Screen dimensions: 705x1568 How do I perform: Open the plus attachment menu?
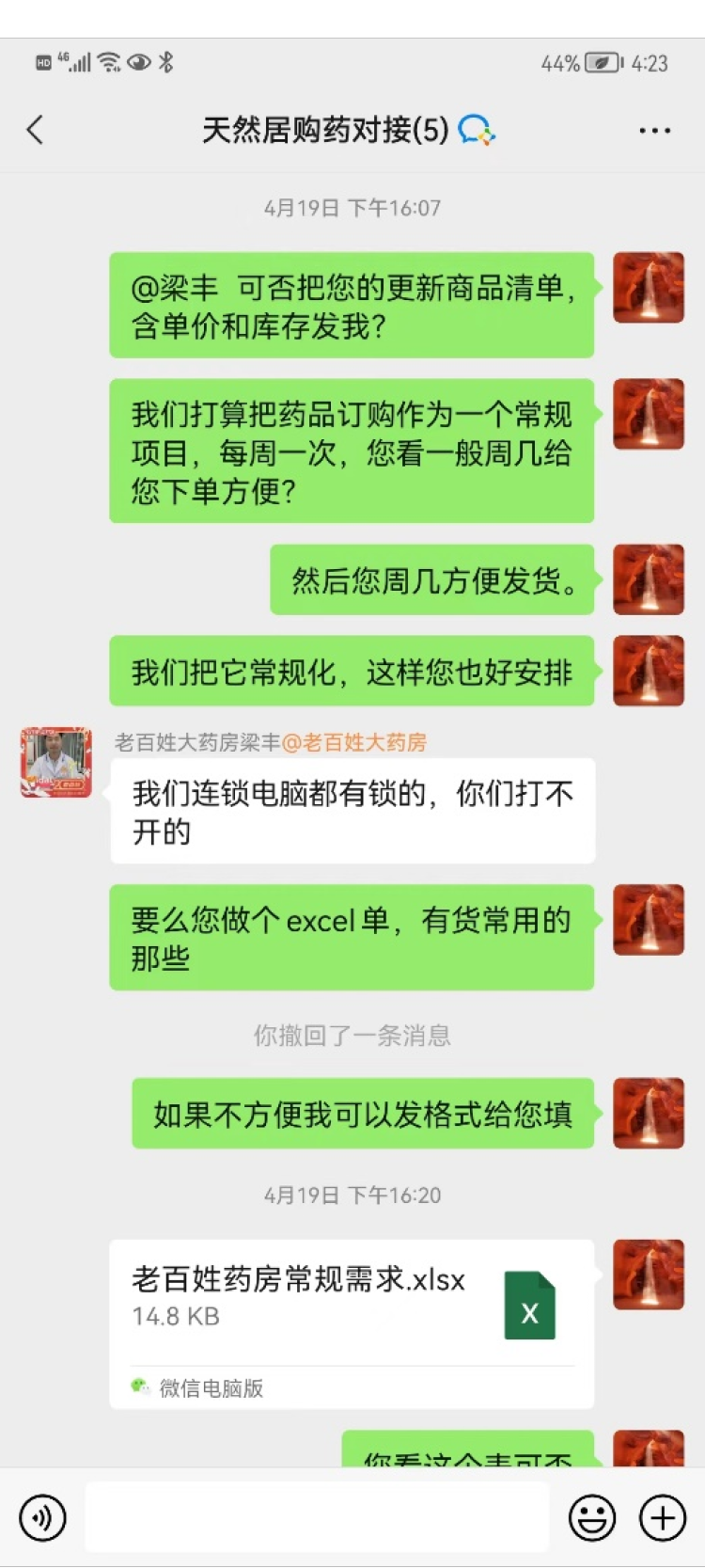[663, 1517]
